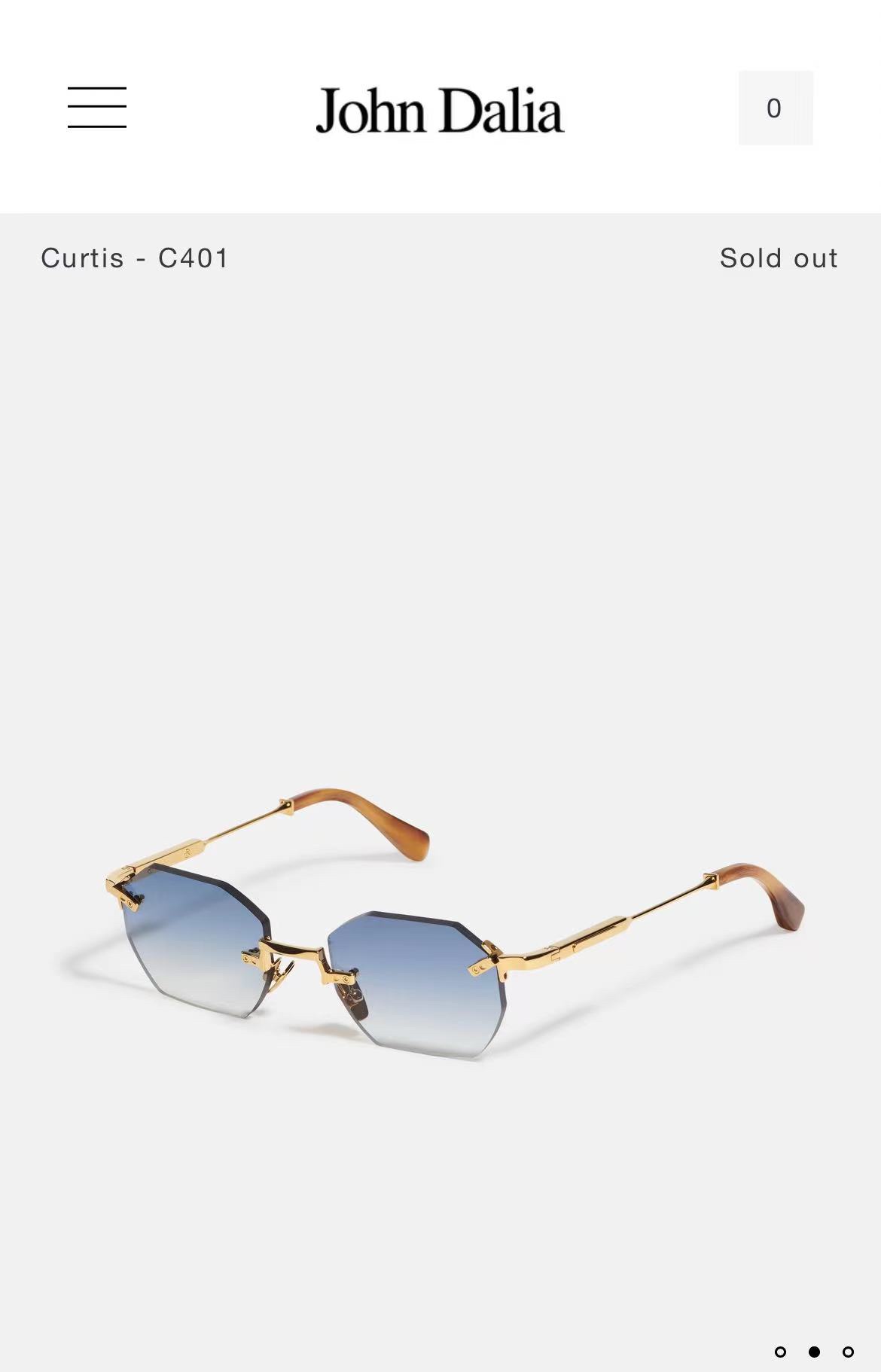Open the Curtis C401 sunglasses product image
The image size is (881, 1372).
[x=440, y=926]
